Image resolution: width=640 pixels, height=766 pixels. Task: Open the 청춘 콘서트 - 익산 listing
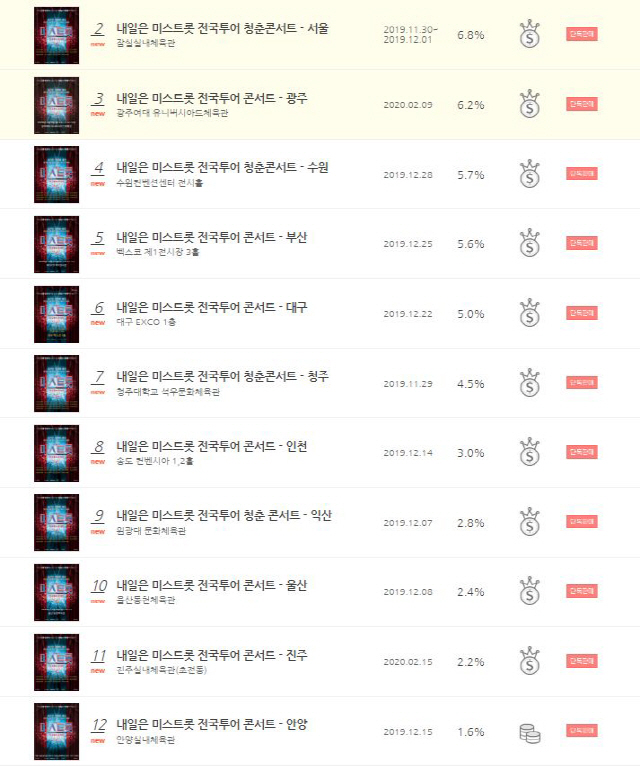[x=223, y=516]
